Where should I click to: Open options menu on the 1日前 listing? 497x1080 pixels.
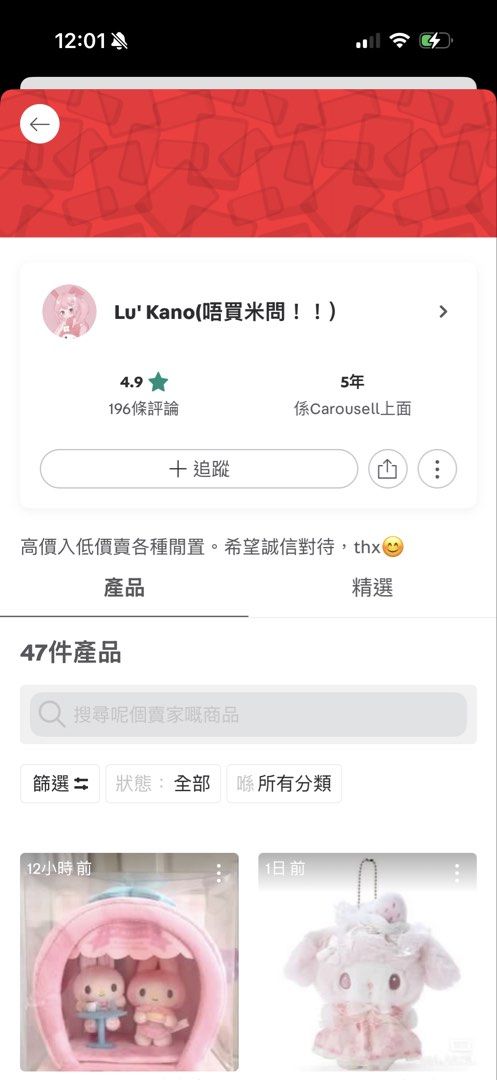point(457,873)
